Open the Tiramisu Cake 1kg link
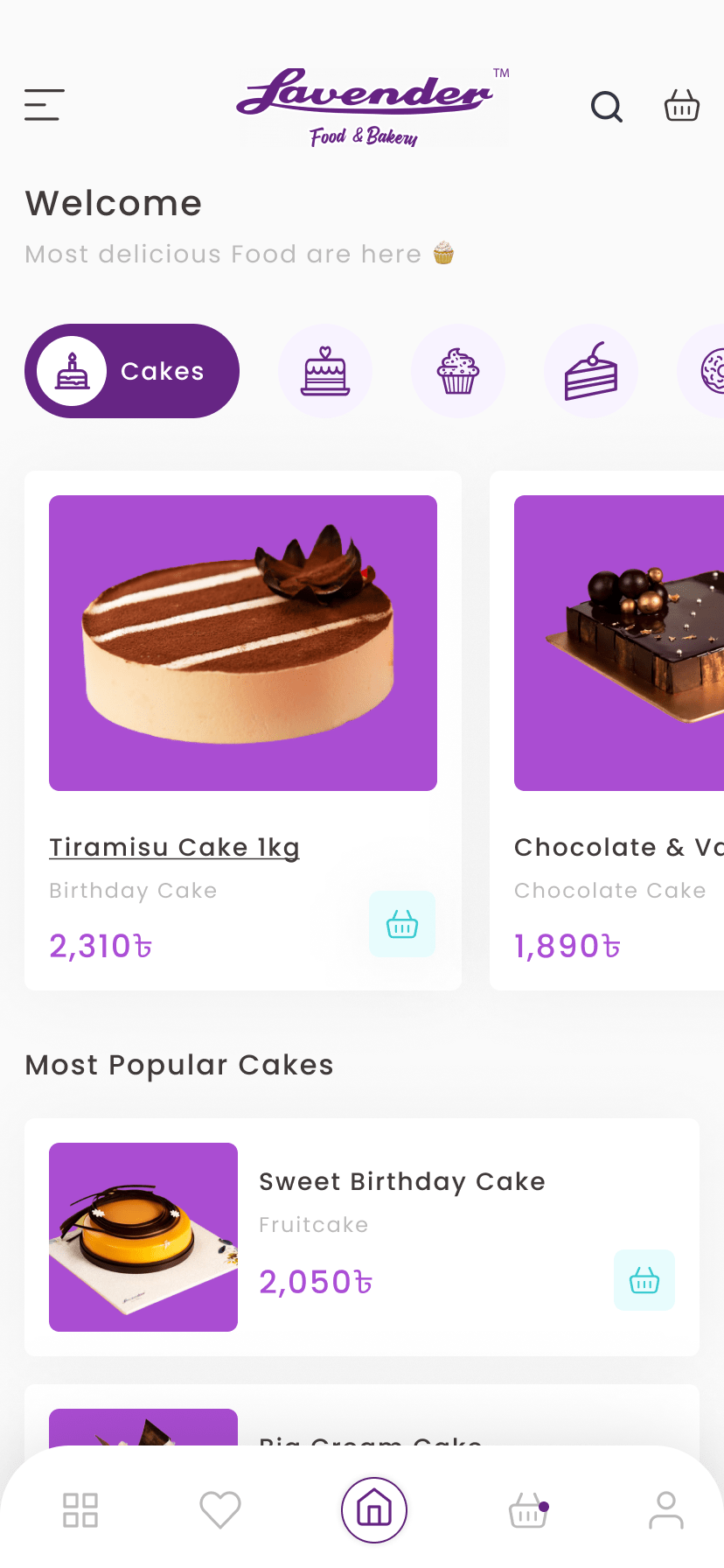This screenshot has width=724, height=1568. pyautogui.click(x=174, y=847)
